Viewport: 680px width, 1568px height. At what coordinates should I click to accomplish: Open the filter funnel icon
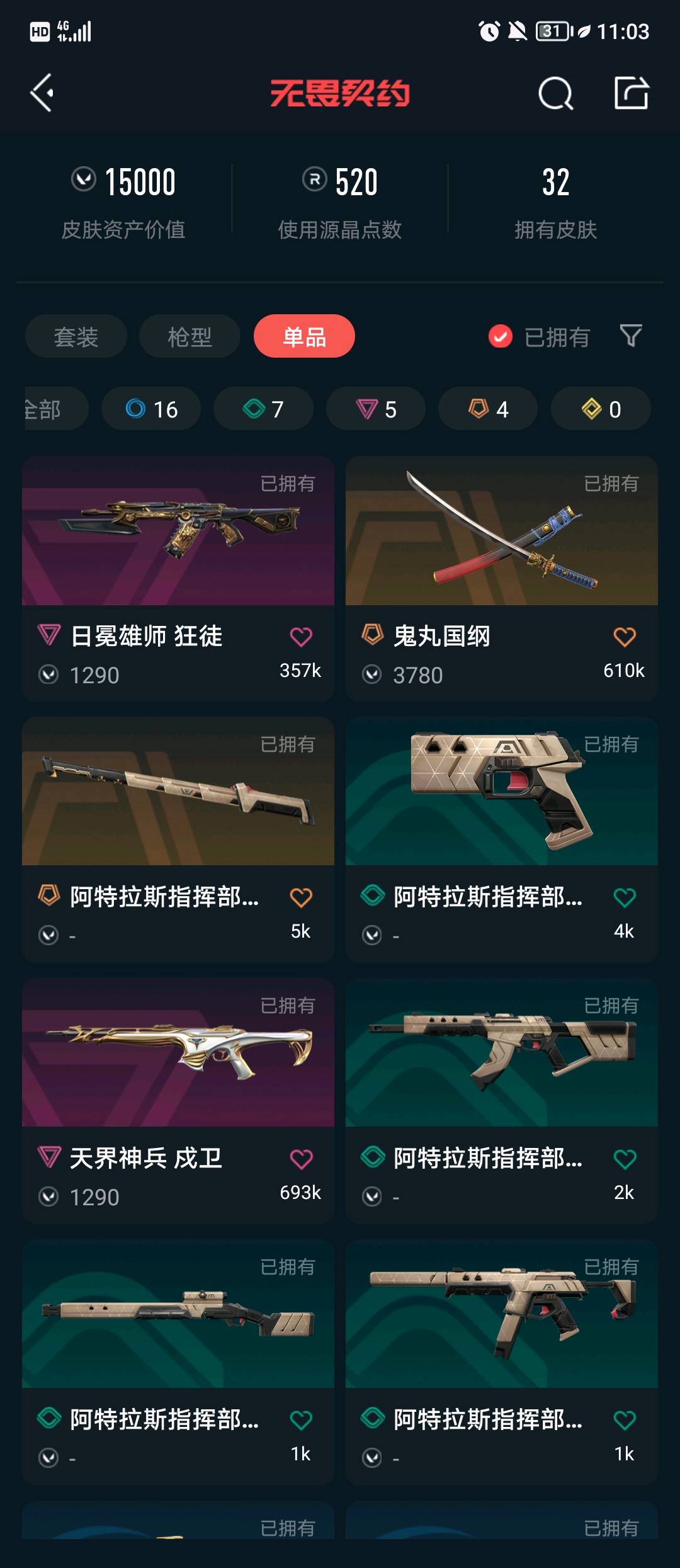(x=630, y=336)
